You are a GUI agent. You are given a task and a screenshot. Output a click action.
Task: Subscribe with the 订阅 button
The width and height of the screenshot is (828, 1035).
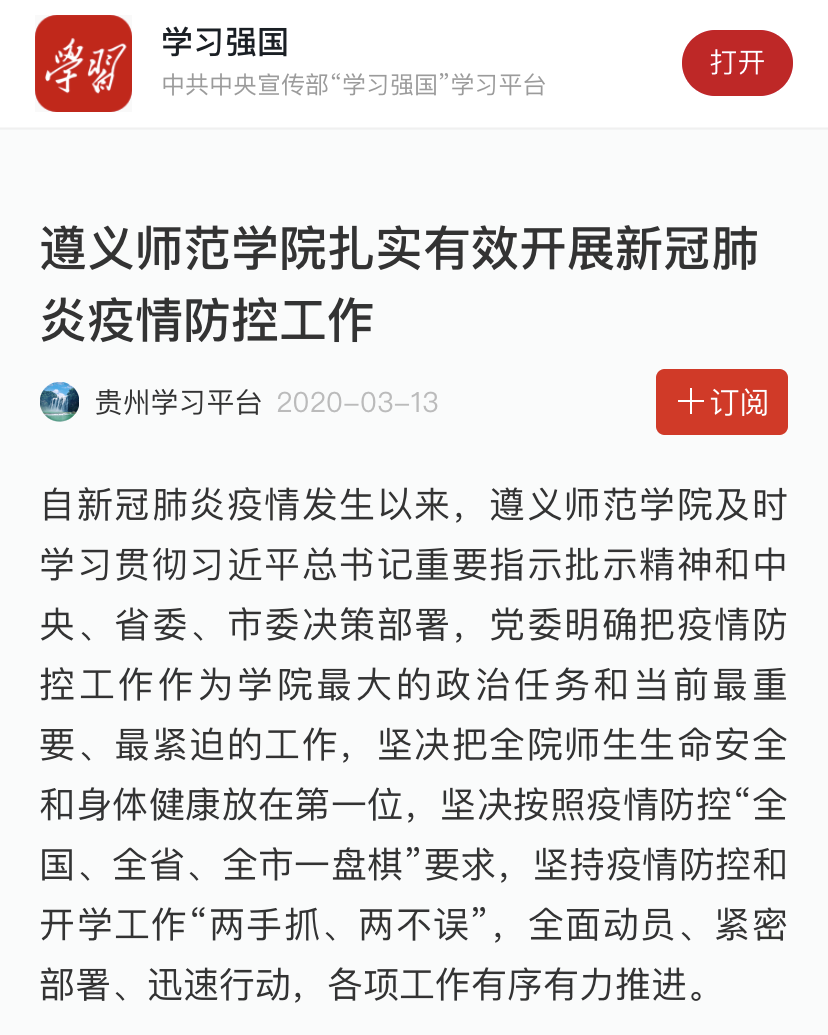click(x=721, y=402)
